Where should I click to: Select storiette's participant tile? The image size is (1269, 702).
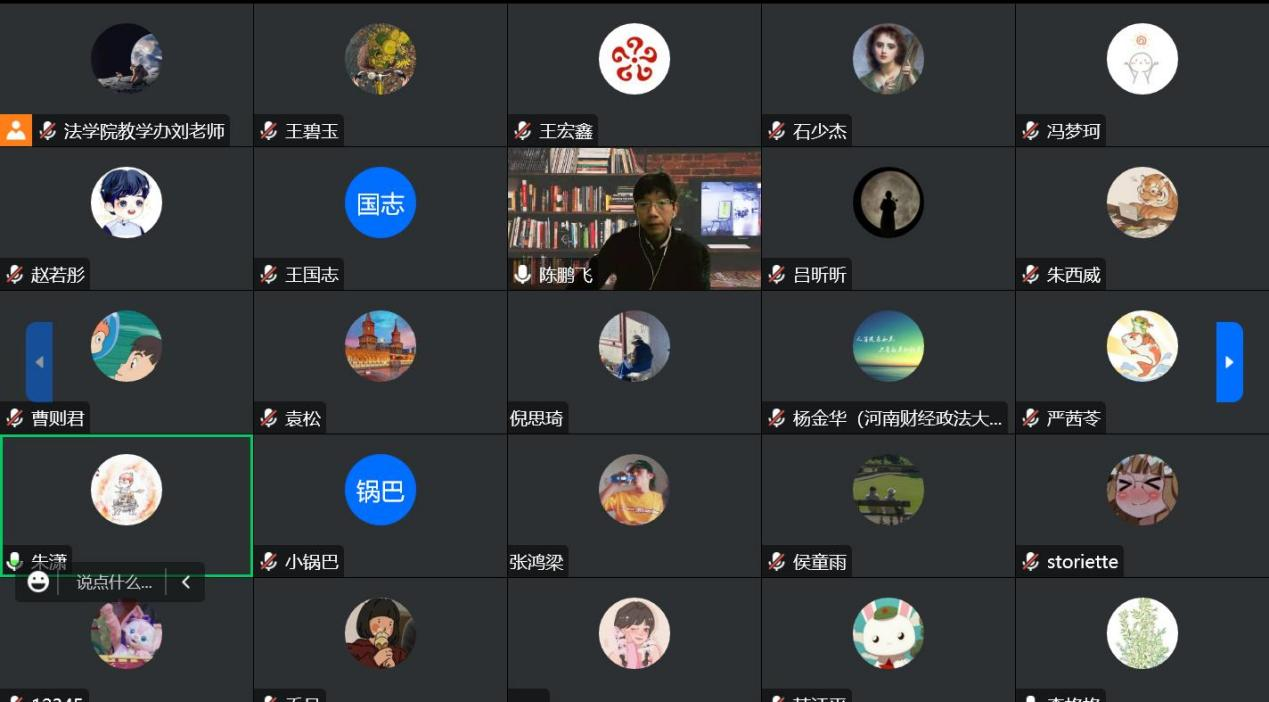click(x=1142, y=506)
